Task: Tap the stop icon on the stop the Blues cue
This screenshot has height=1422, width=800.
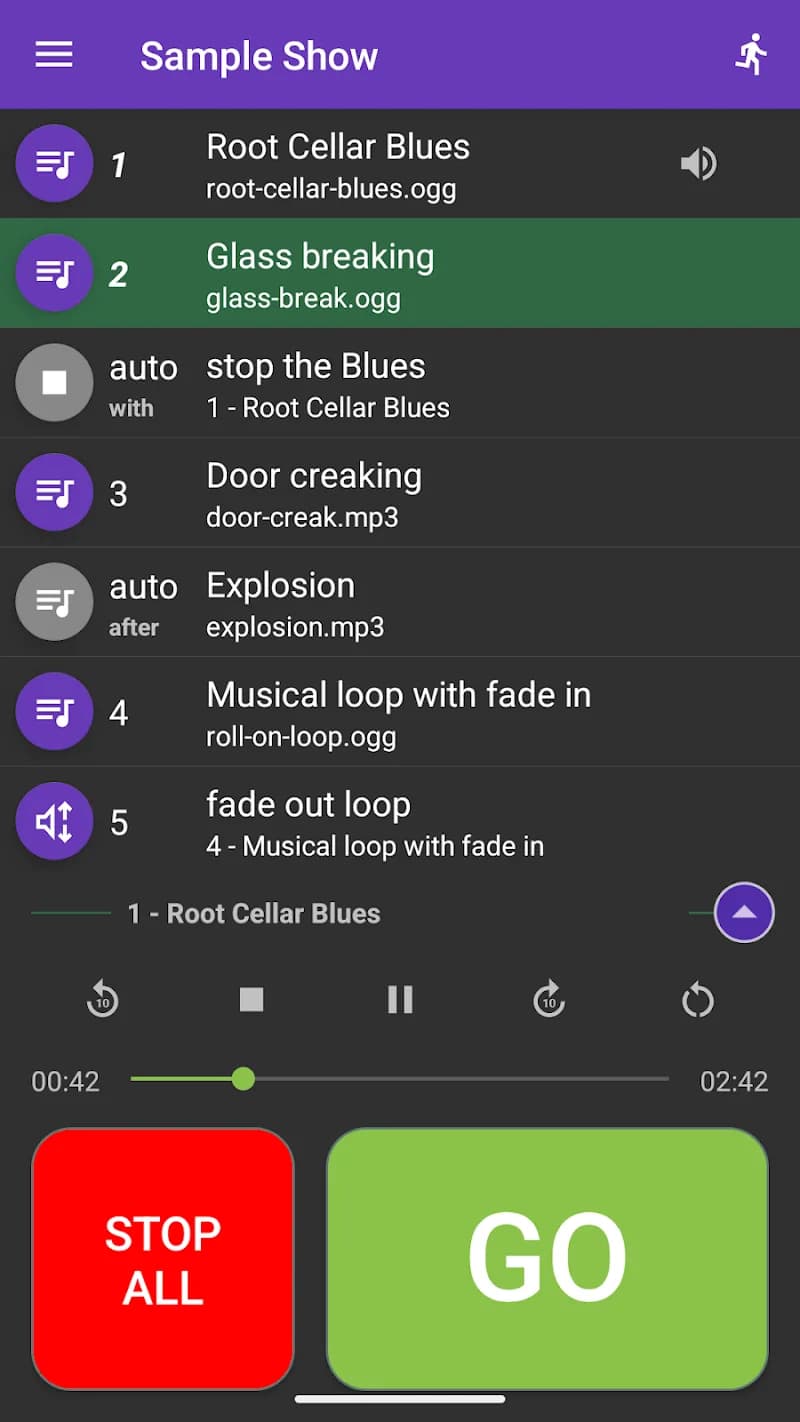Action: pyautogui.click(x=54, y=383)
